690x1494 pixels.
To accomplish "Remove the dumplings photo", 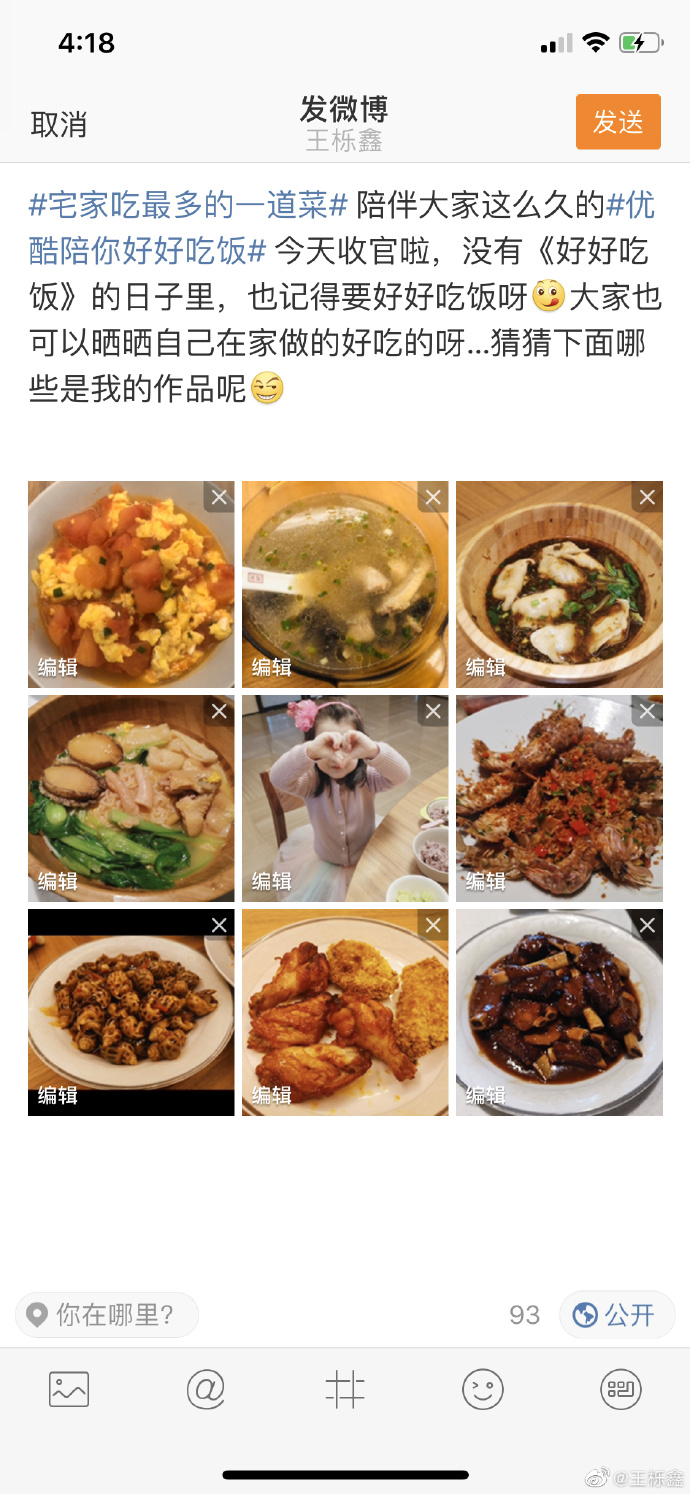I will (x=647, y=497).
